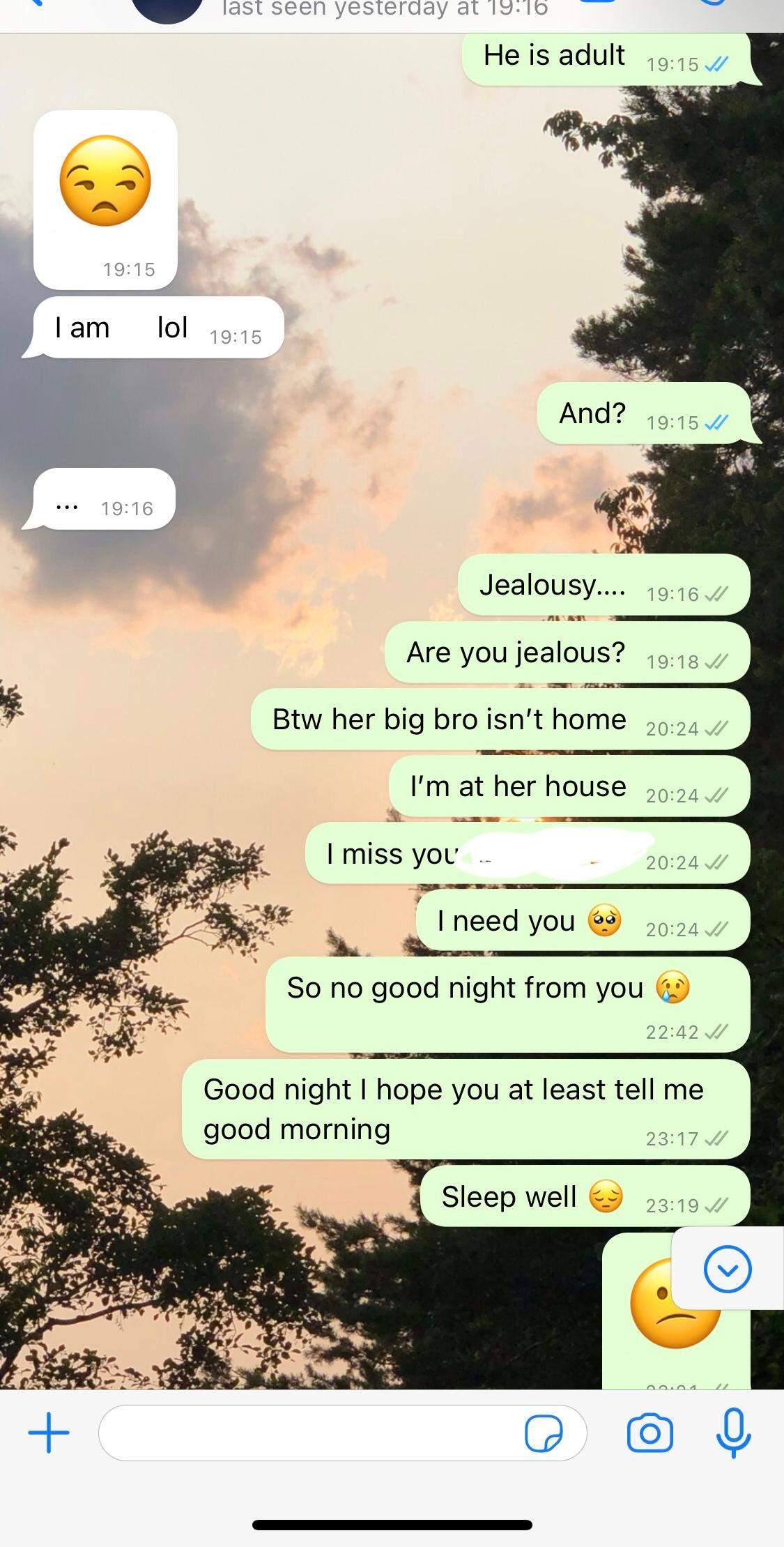Open the camera to send a photo

tap(650, 1433)
